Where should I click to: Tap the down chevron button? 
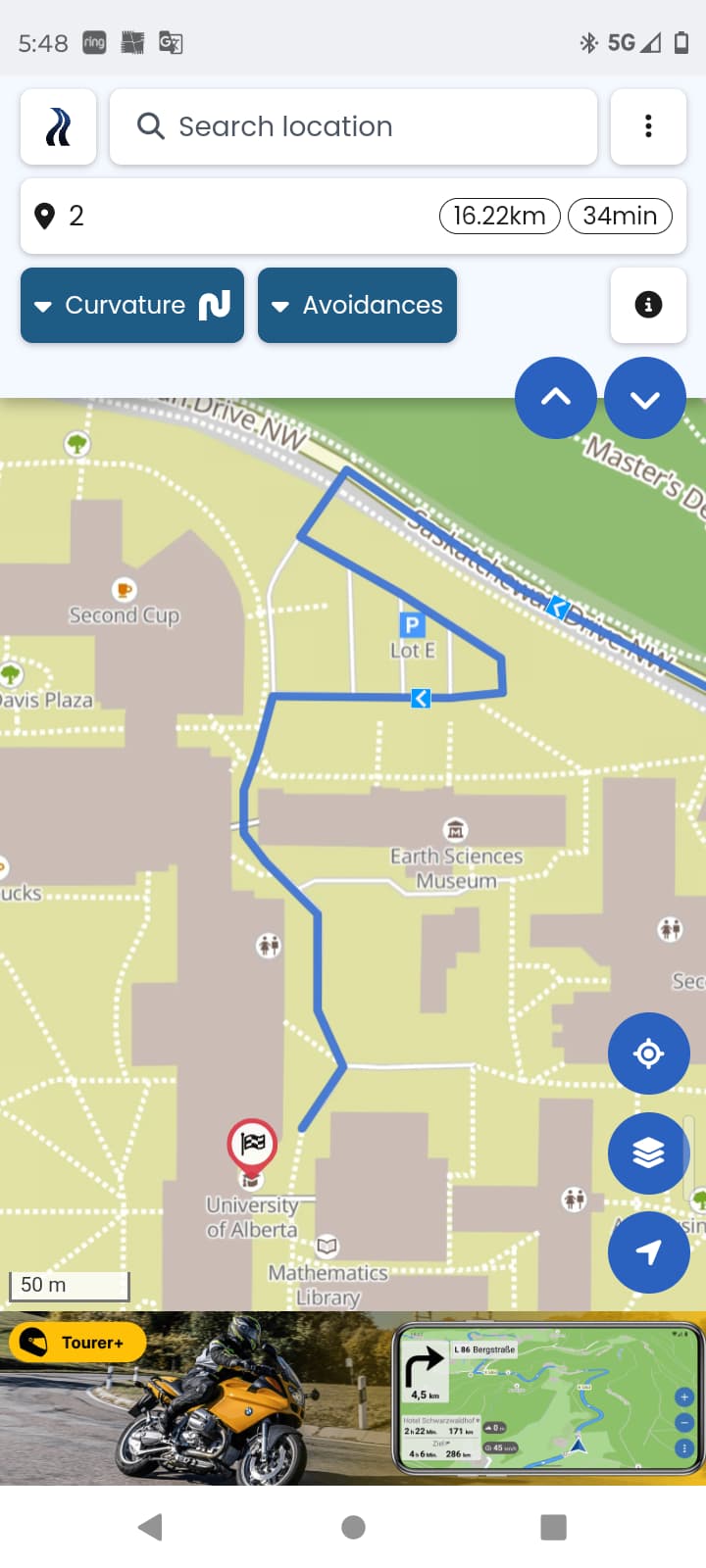[645, 398]
